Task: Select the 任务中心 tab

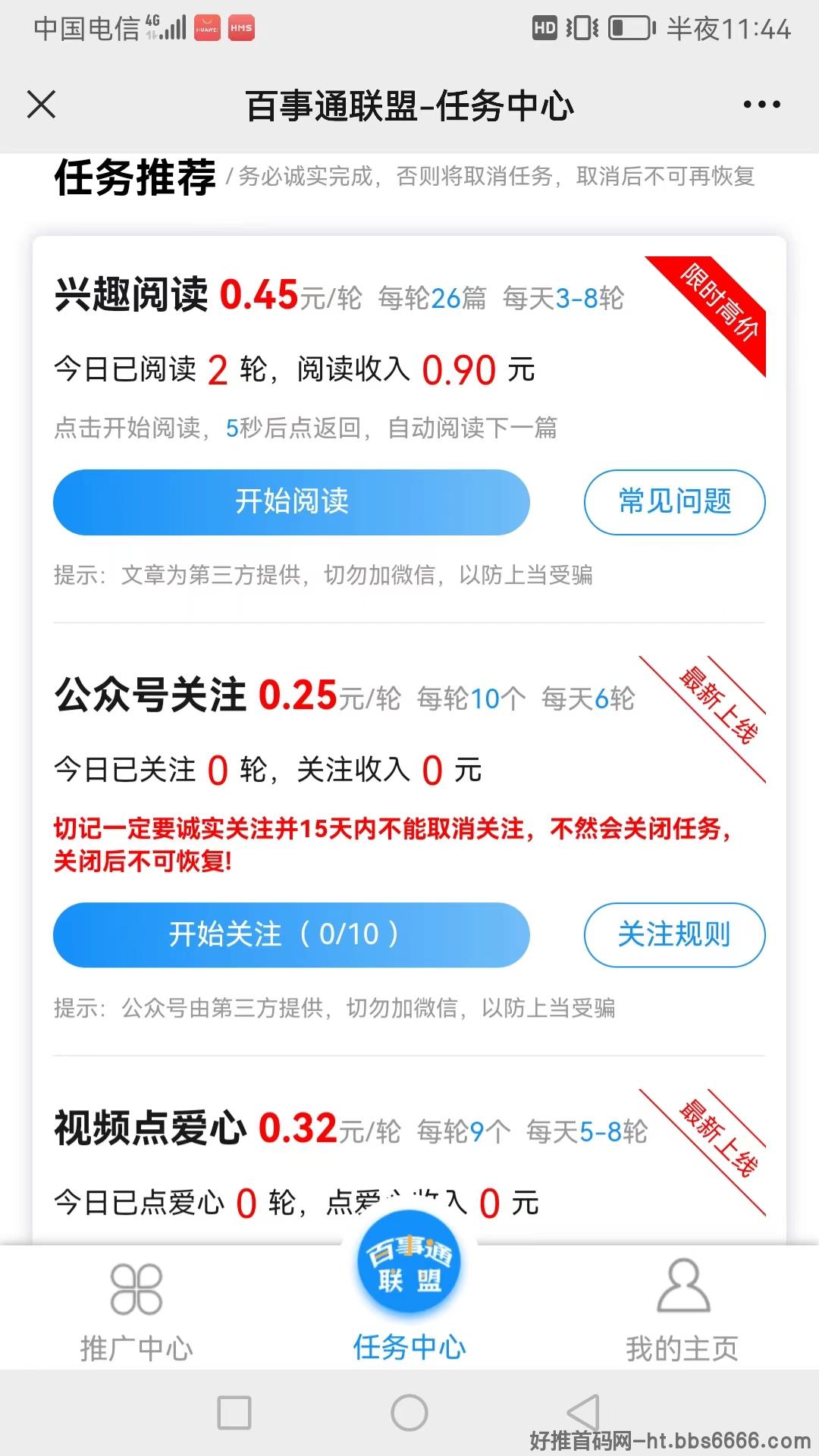Action: click(409, 1297)
